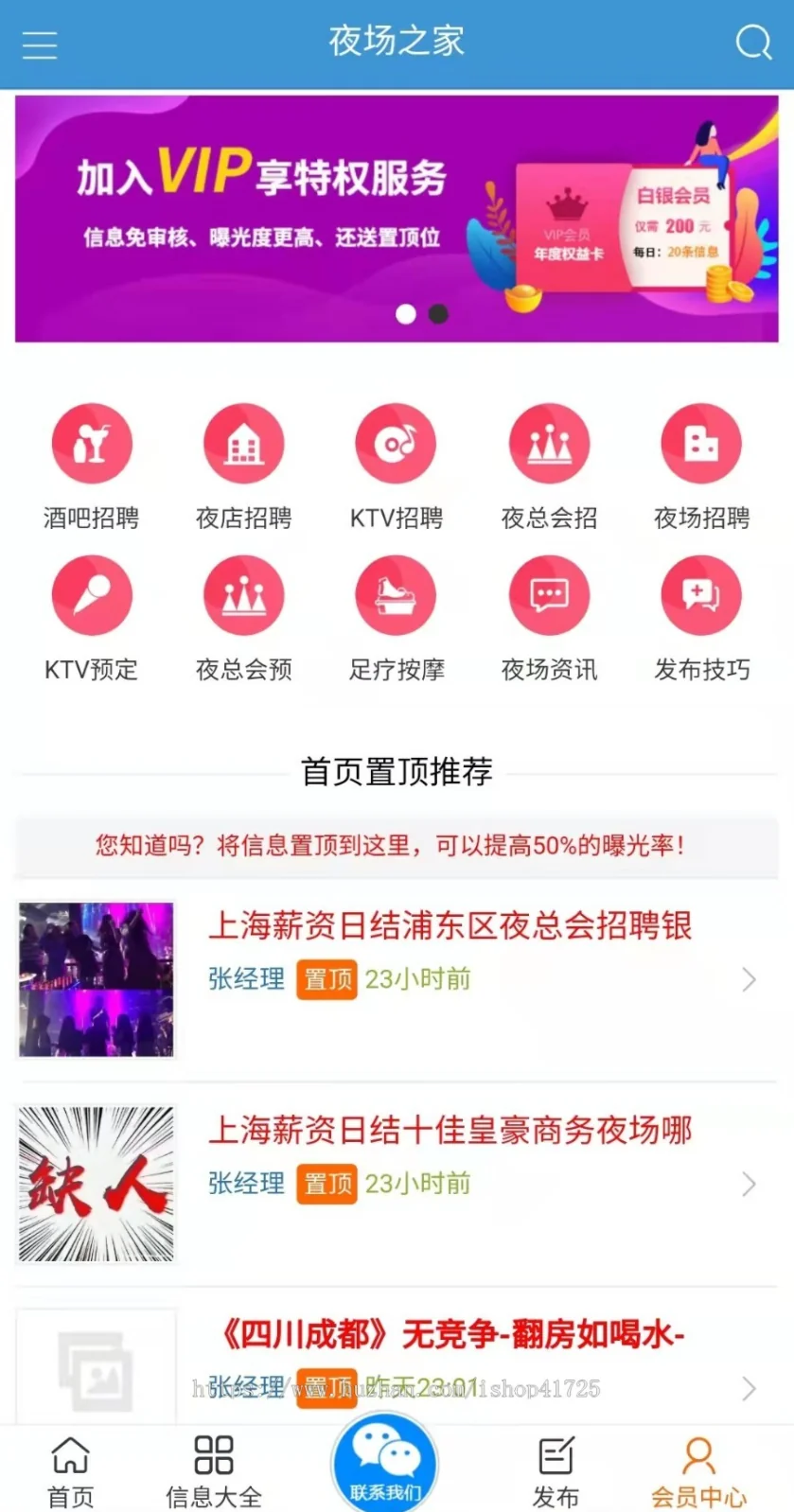Open 夜场招聘 category
The height and width of the screenshot is (1512, 794).
(x=701, y=464)
